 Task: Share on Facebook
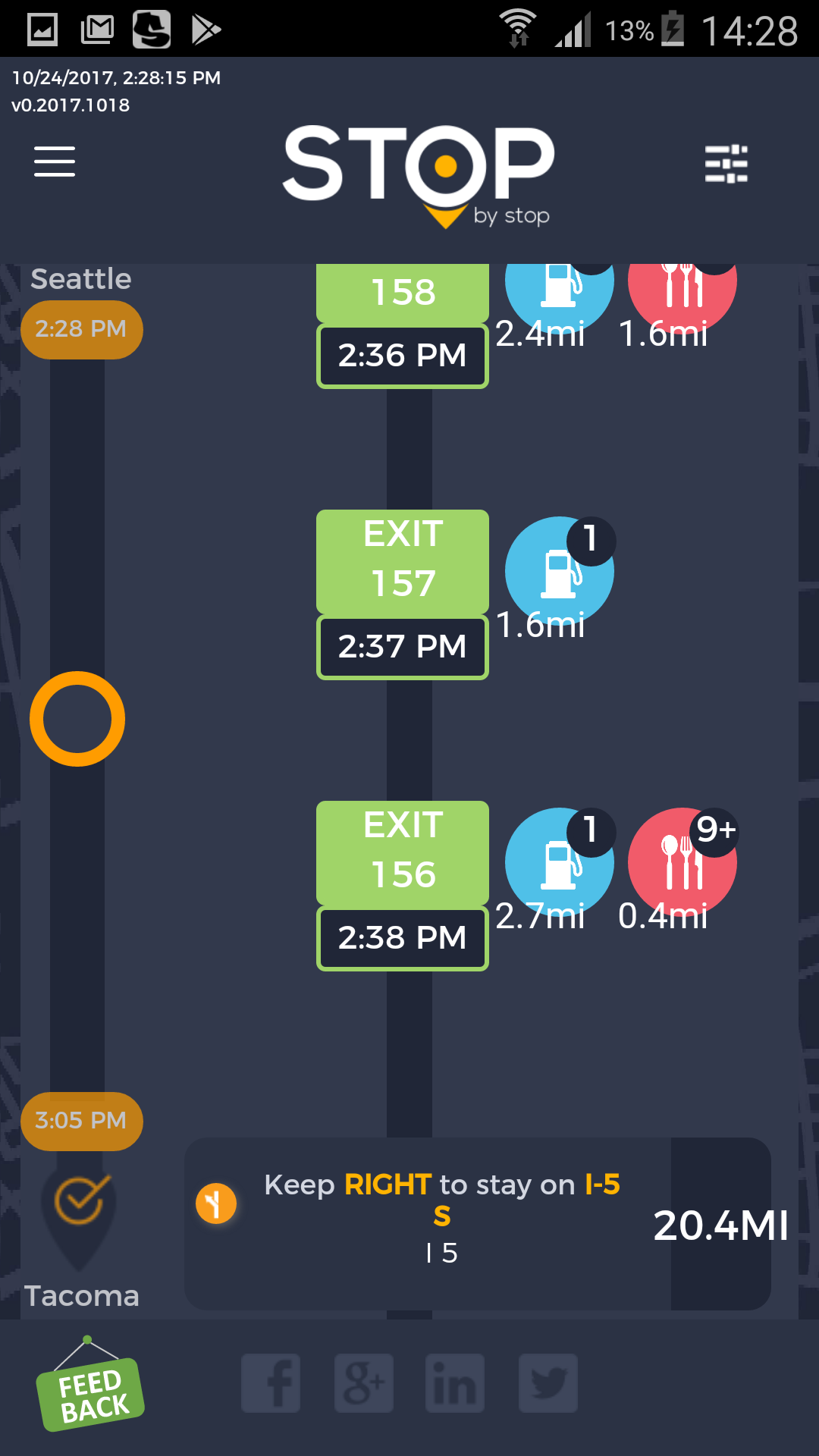pyautogui.click(x=271, y=1383)
